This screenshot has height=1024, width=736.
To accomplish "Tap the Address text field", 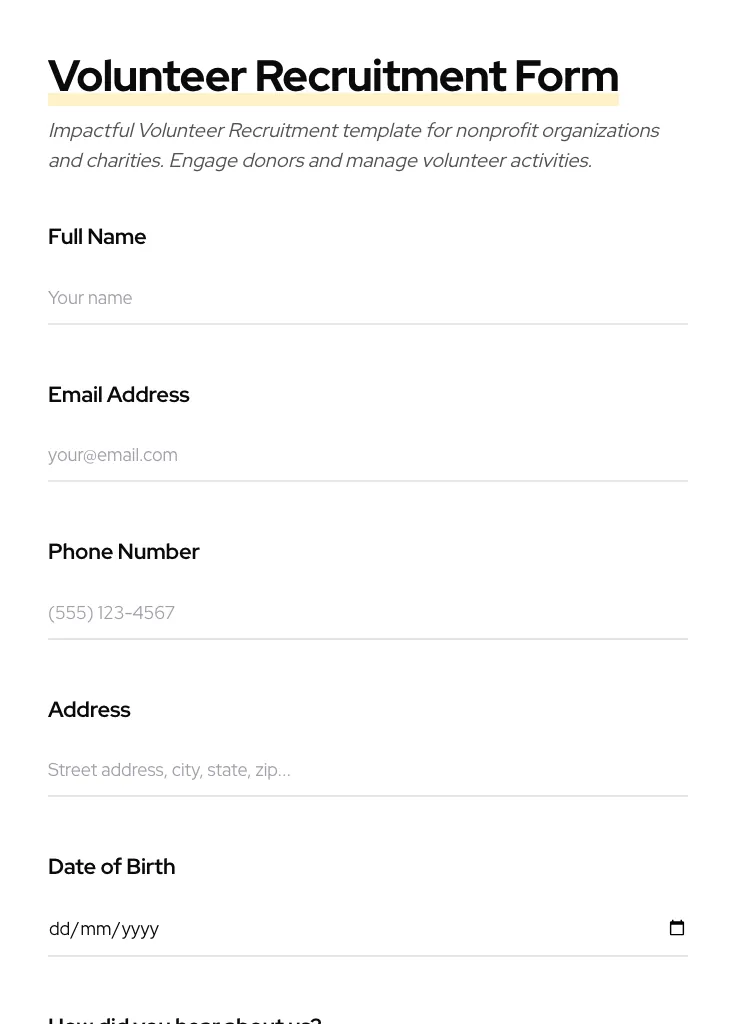I will [367, 770].
